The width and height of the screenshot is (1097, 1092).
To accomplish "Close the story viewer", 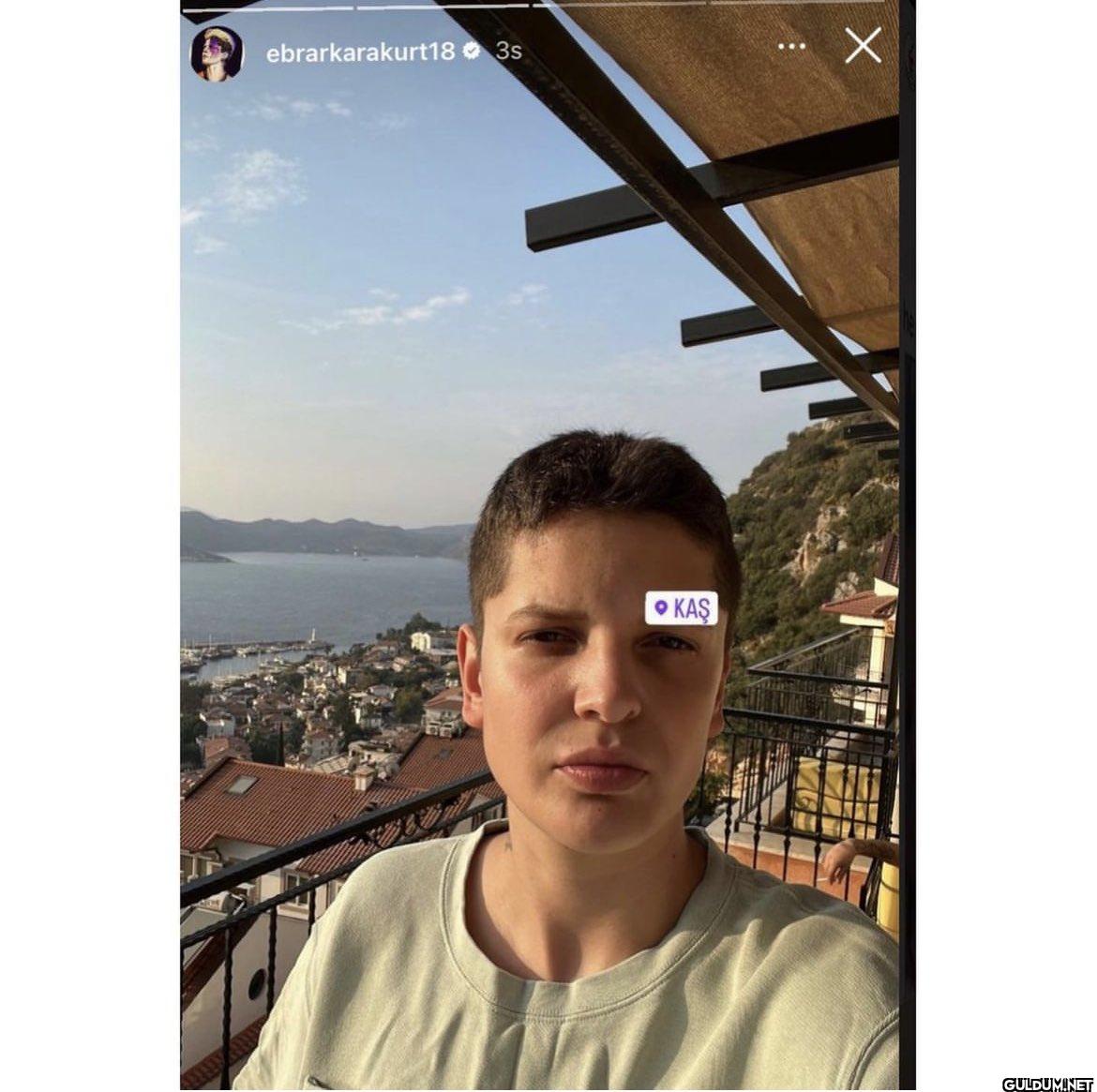I will [x=863, y=45].
